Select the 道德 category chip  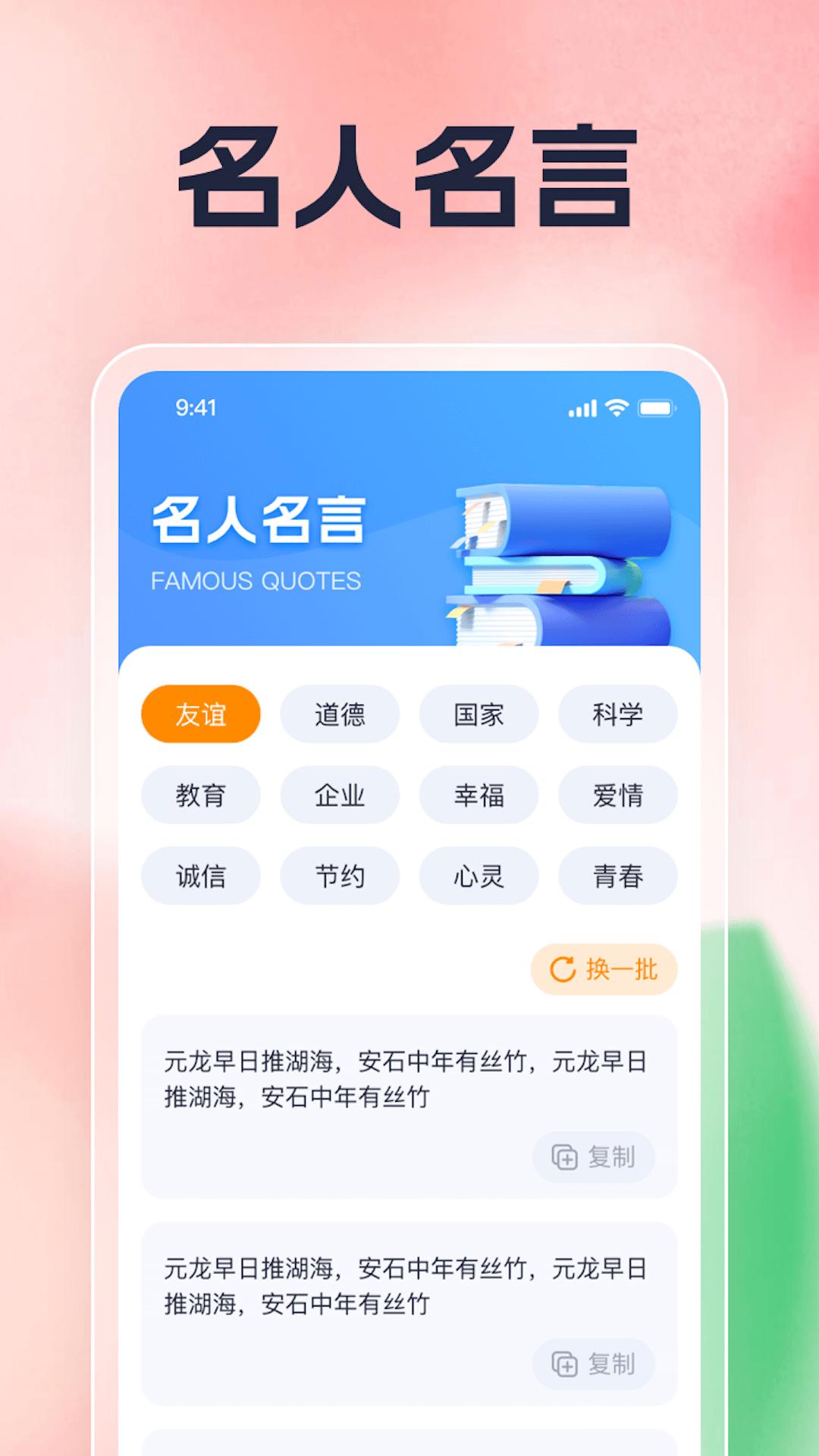[x=340, y=714]
